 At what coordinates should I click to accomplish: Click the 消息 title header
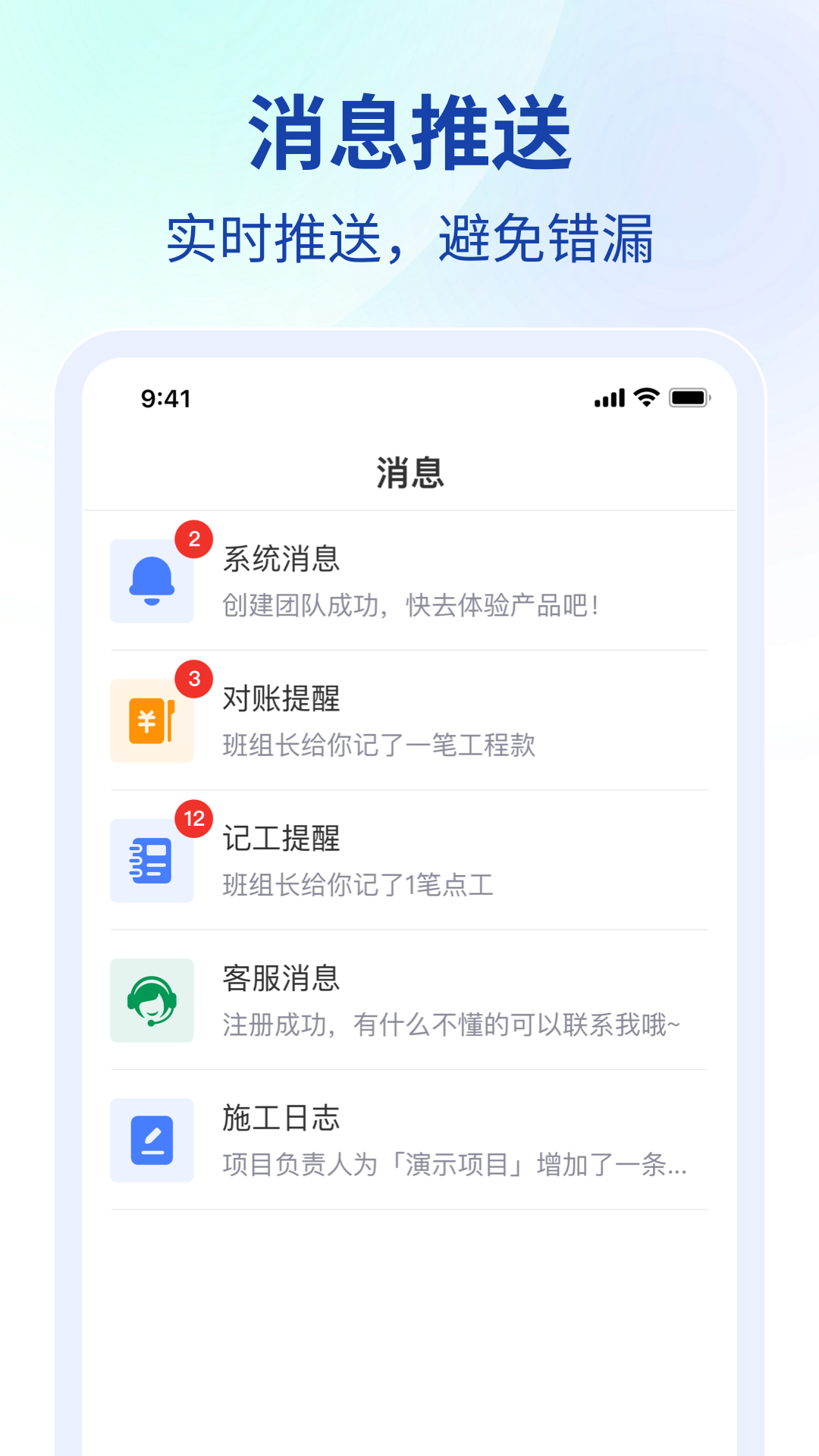click(409, 470)
